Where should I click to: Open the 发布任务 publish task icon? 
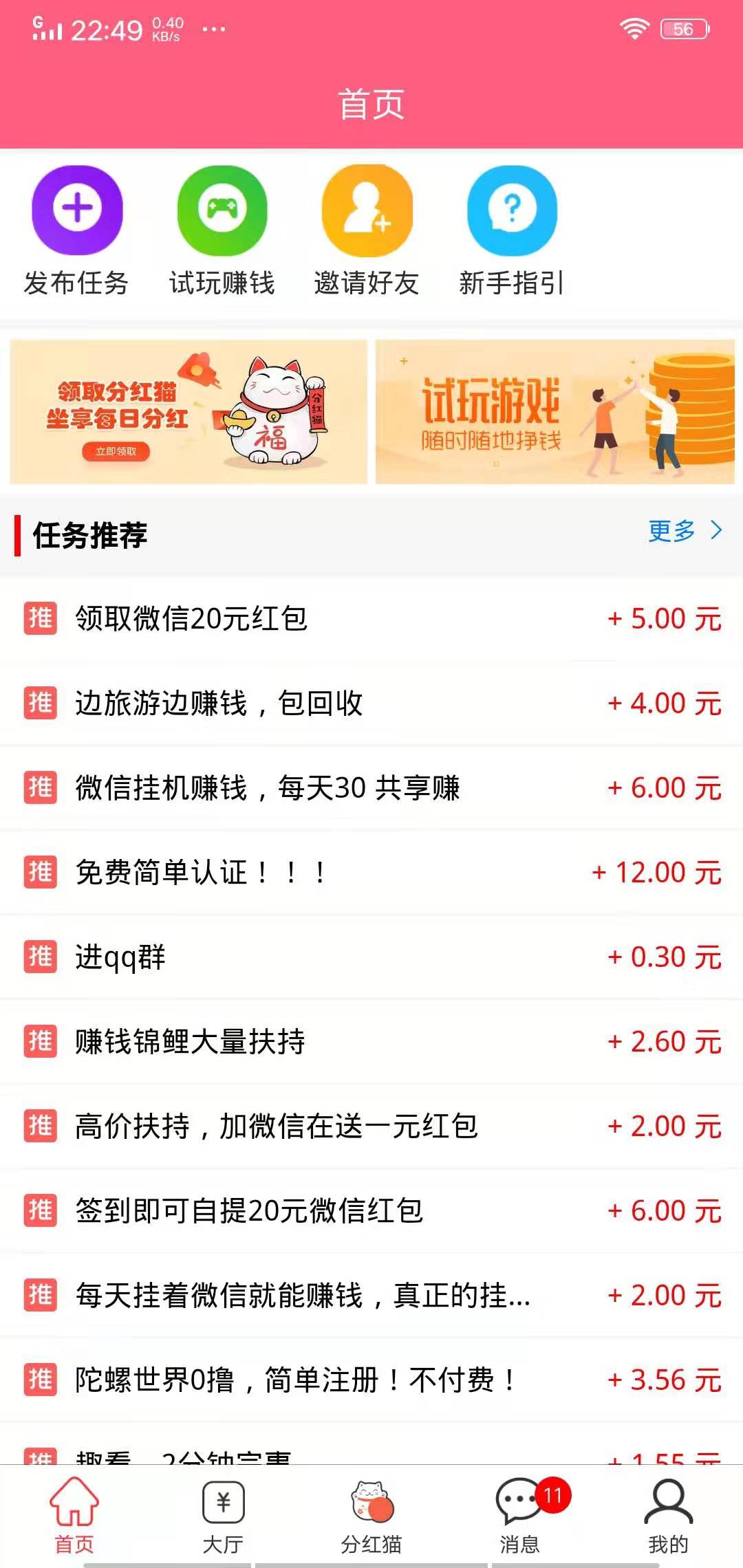click(77, 211)
